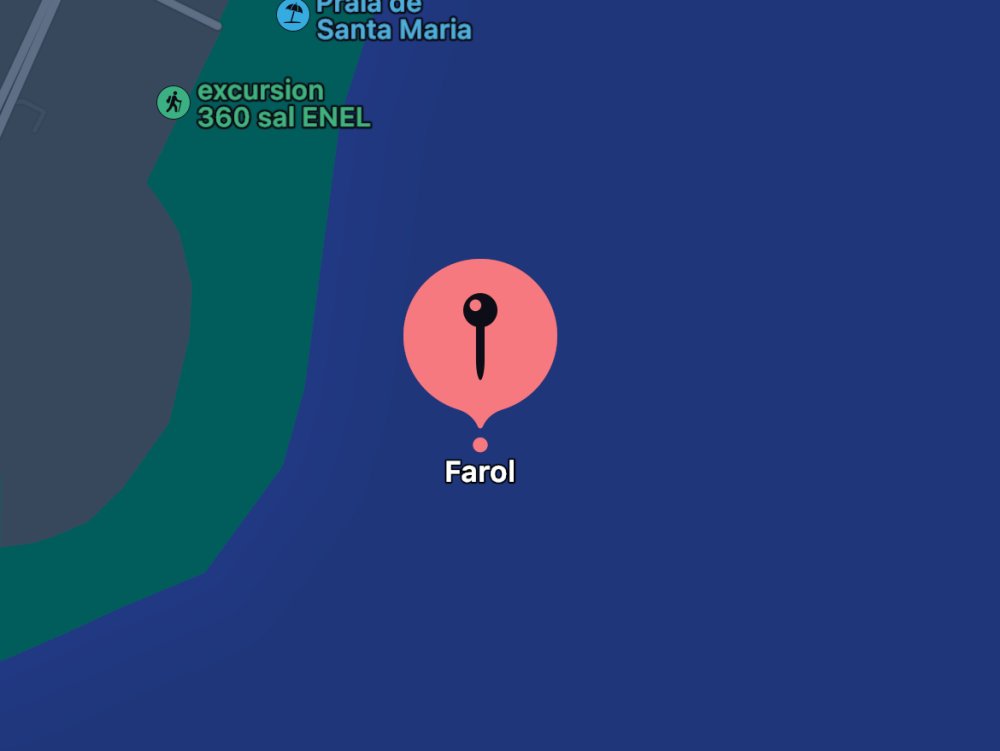
Task: Tap the Farol location pin
Action: point(480,338)
